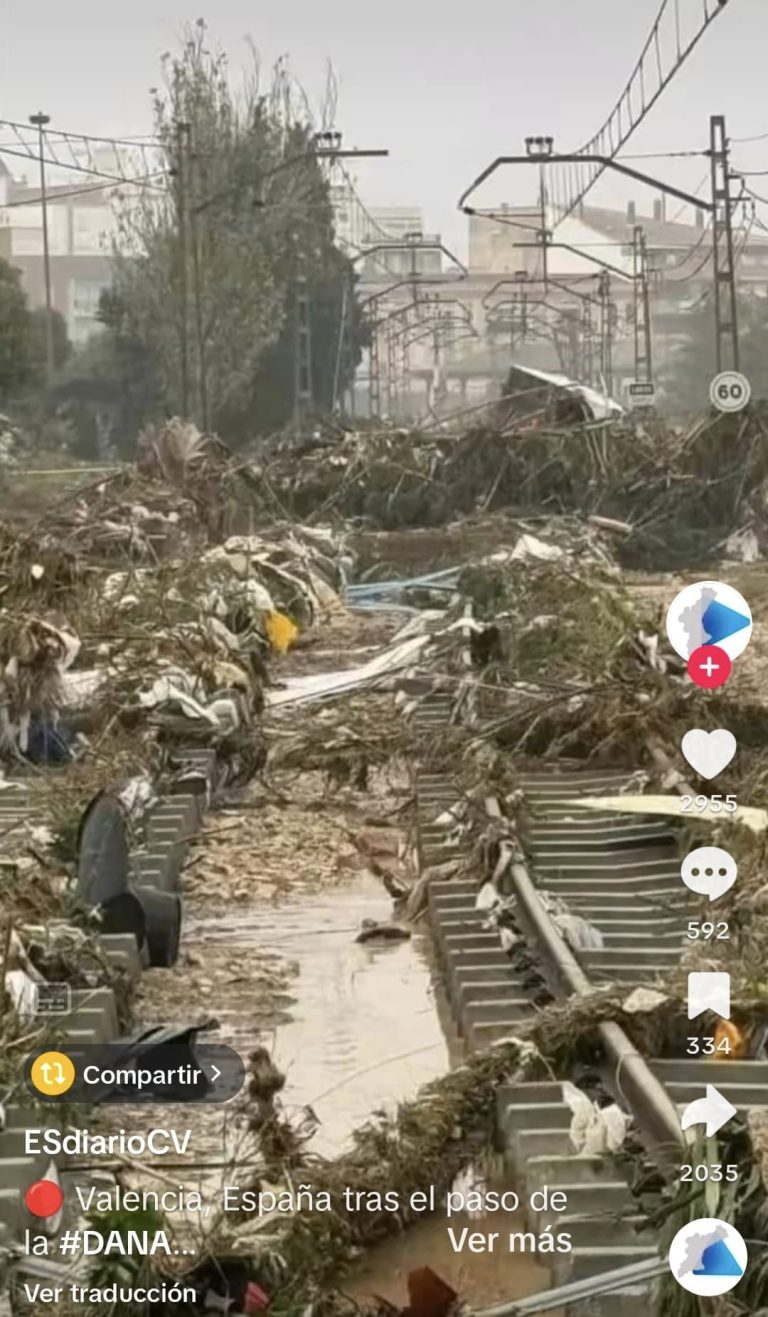
Task: Expand the caption with Ver más
Action: (509, 1240)
